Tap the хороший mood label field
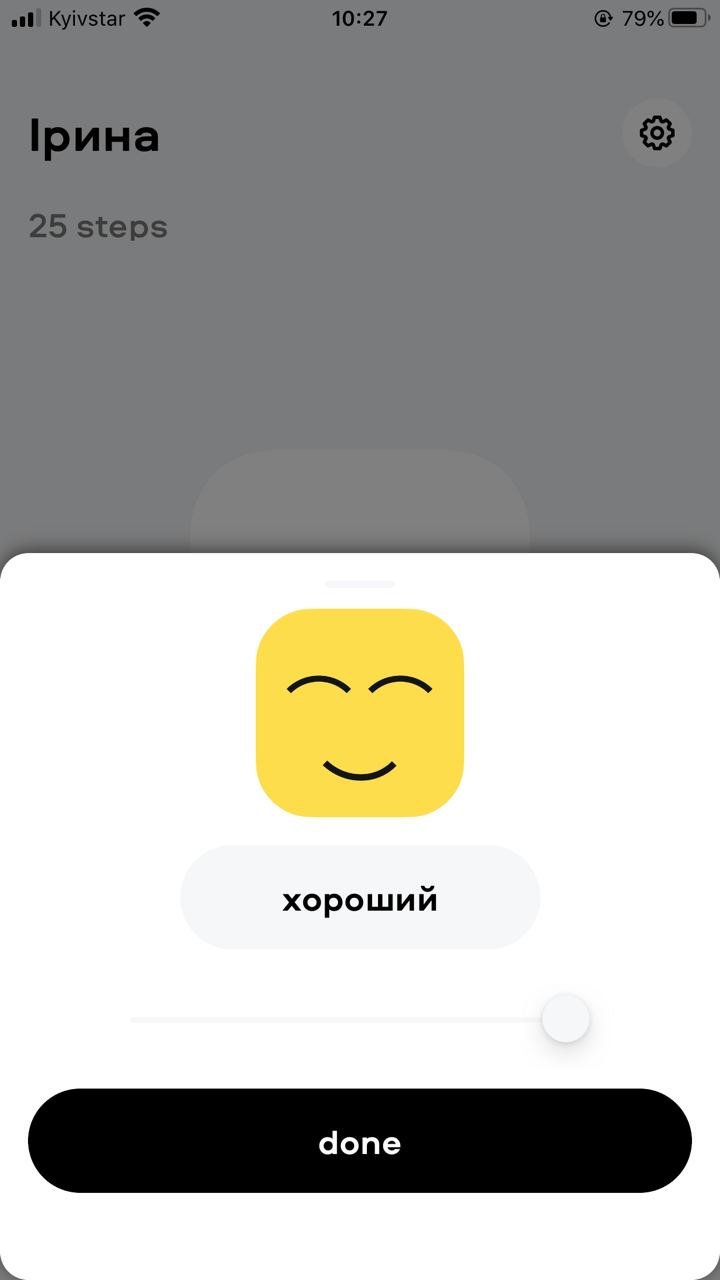Image resolution: width=720 pixels, height=1280 pixels. (x=360, y=898)
